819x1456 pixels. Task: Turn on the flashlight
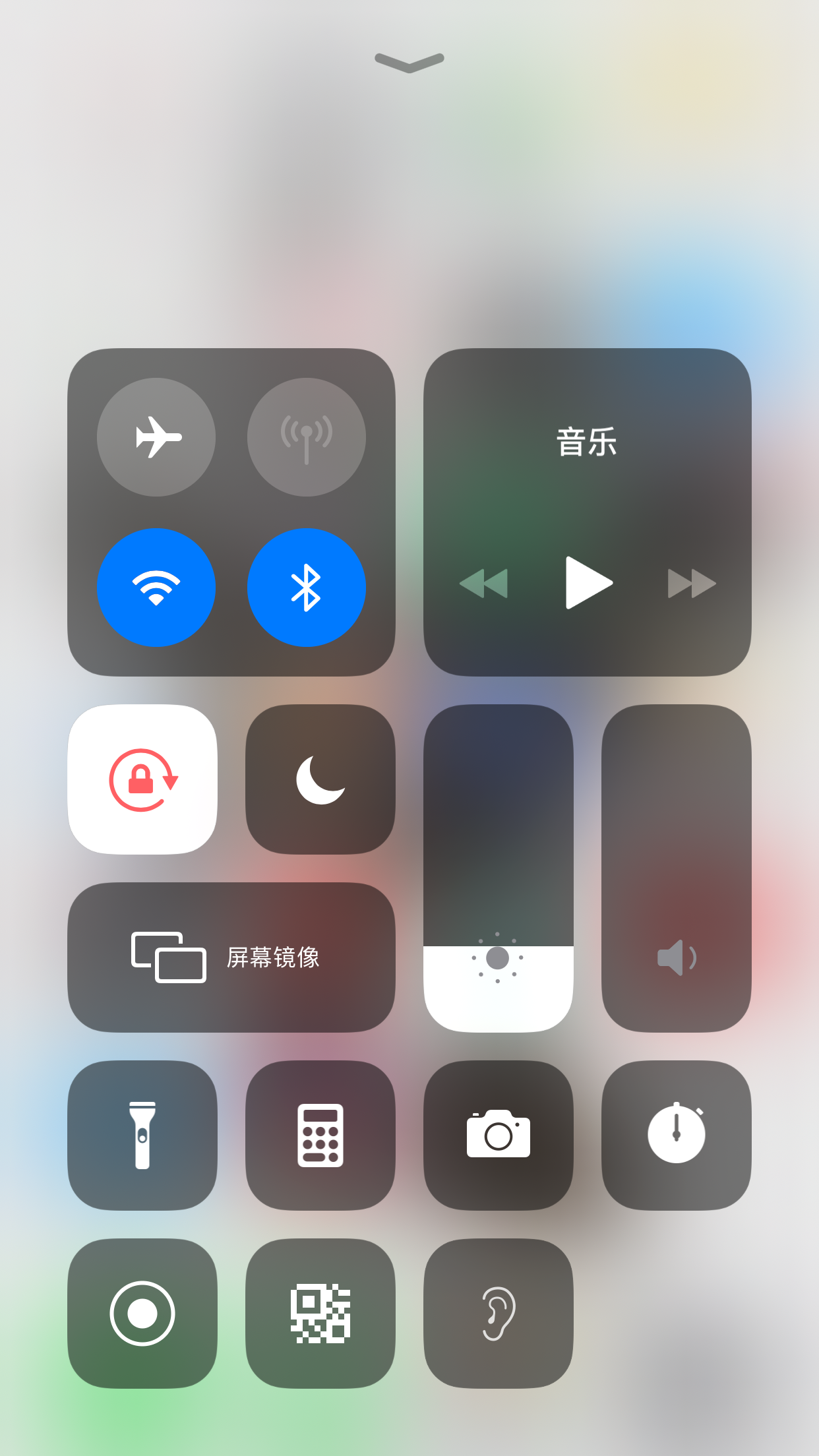(142, 1136)
